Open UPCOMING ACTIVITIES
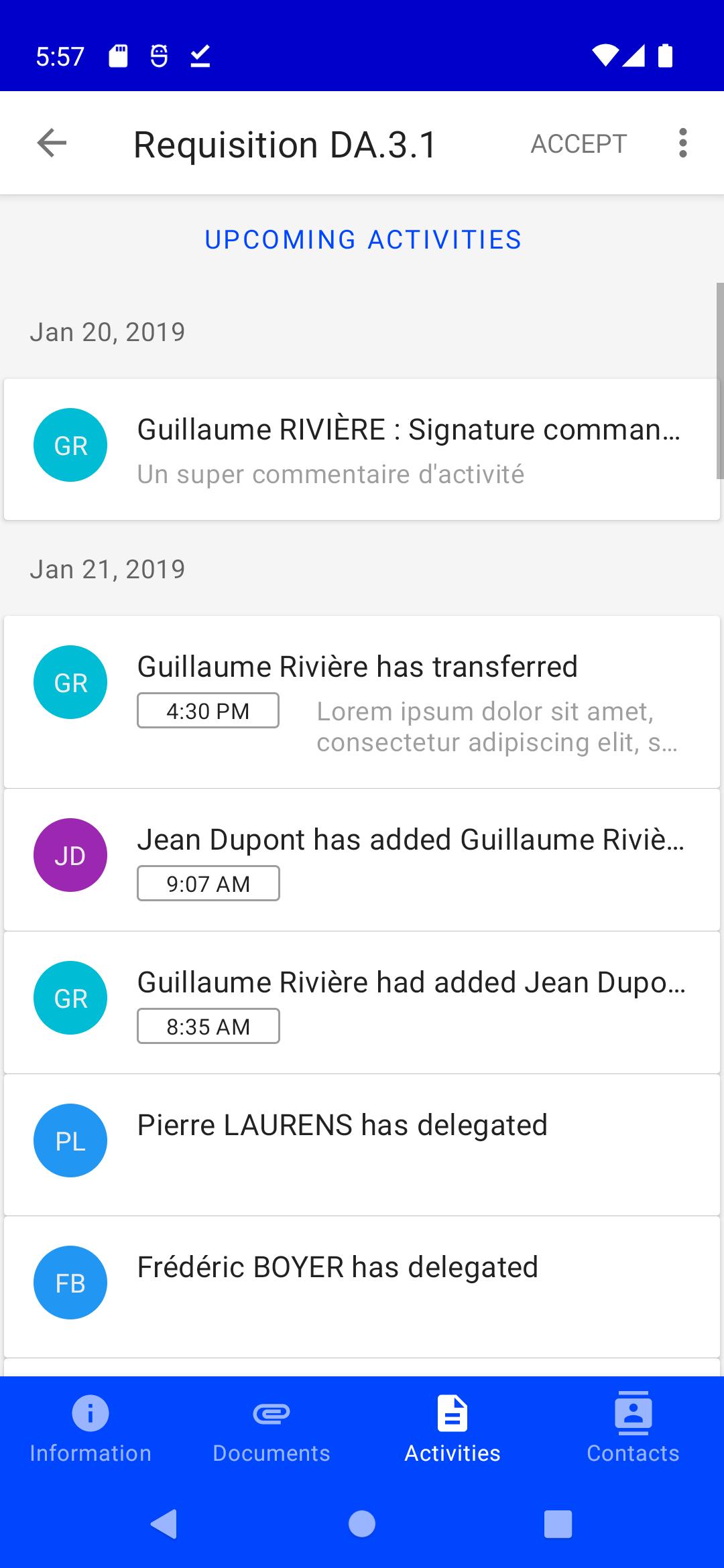This screenshot has width=724, height=1568. pyautogui.click(x=363, y=239)
